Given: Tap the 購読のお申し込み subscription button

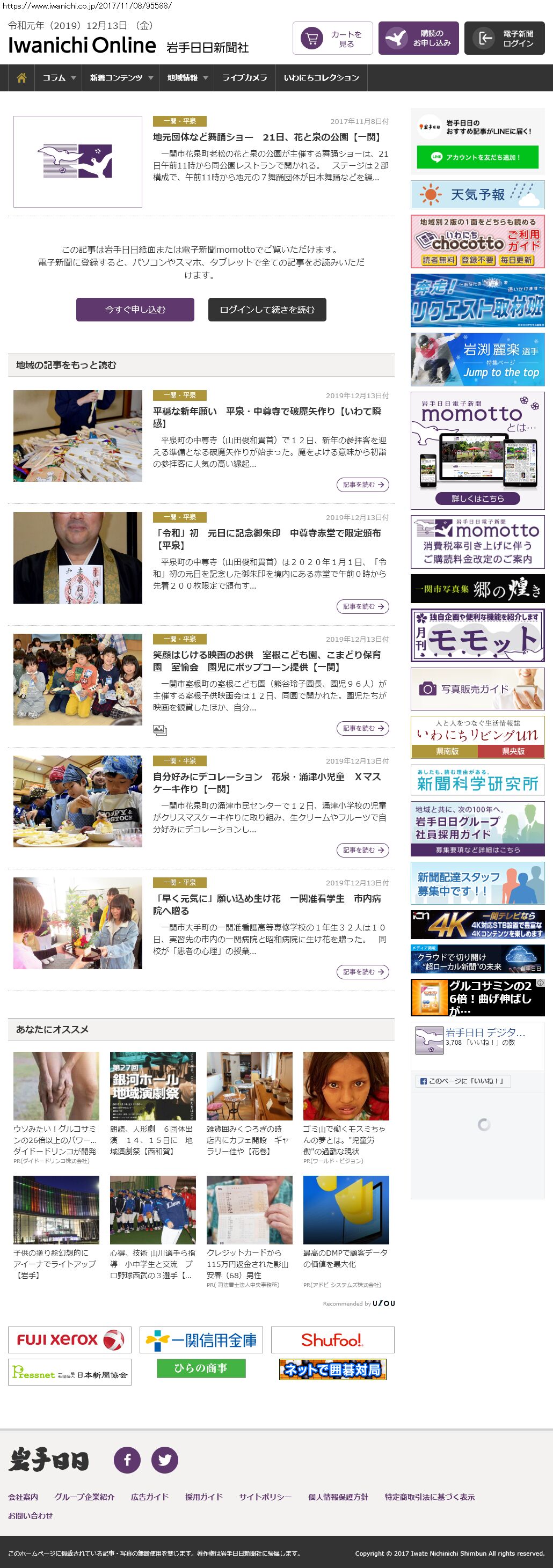Looking at the screenshot, I should tap(418, 38).
